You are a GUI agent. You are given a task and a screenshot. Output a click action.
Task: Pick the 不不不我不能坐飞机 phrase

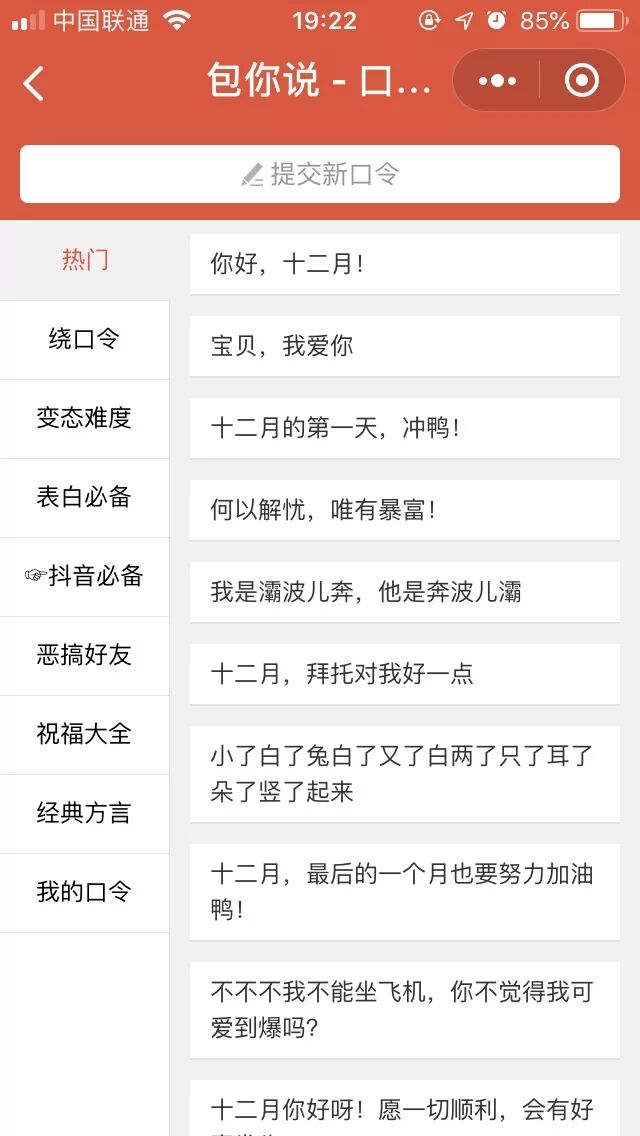pyautogui.click(x=404, y=1010)
